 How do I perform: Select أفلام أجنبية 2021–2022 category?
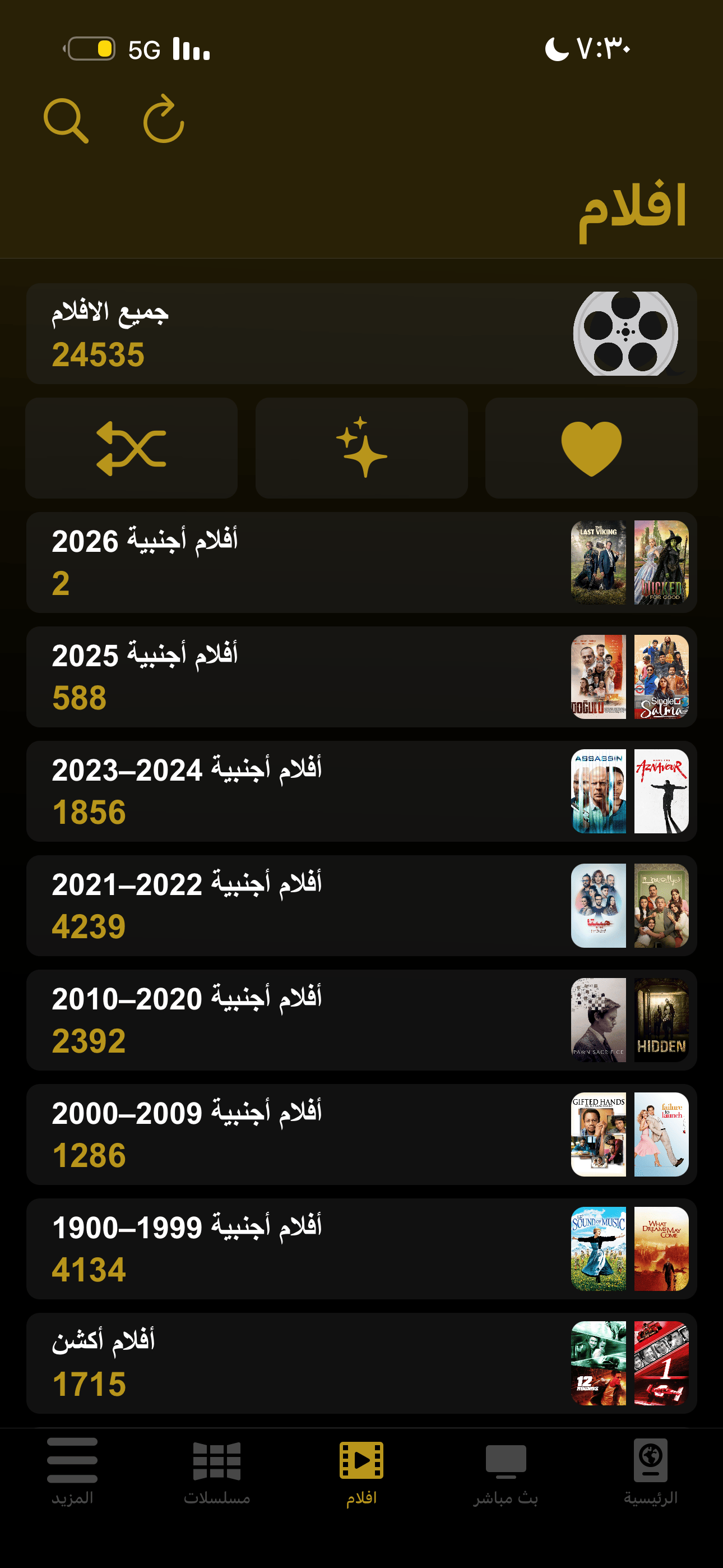point(361,905)
